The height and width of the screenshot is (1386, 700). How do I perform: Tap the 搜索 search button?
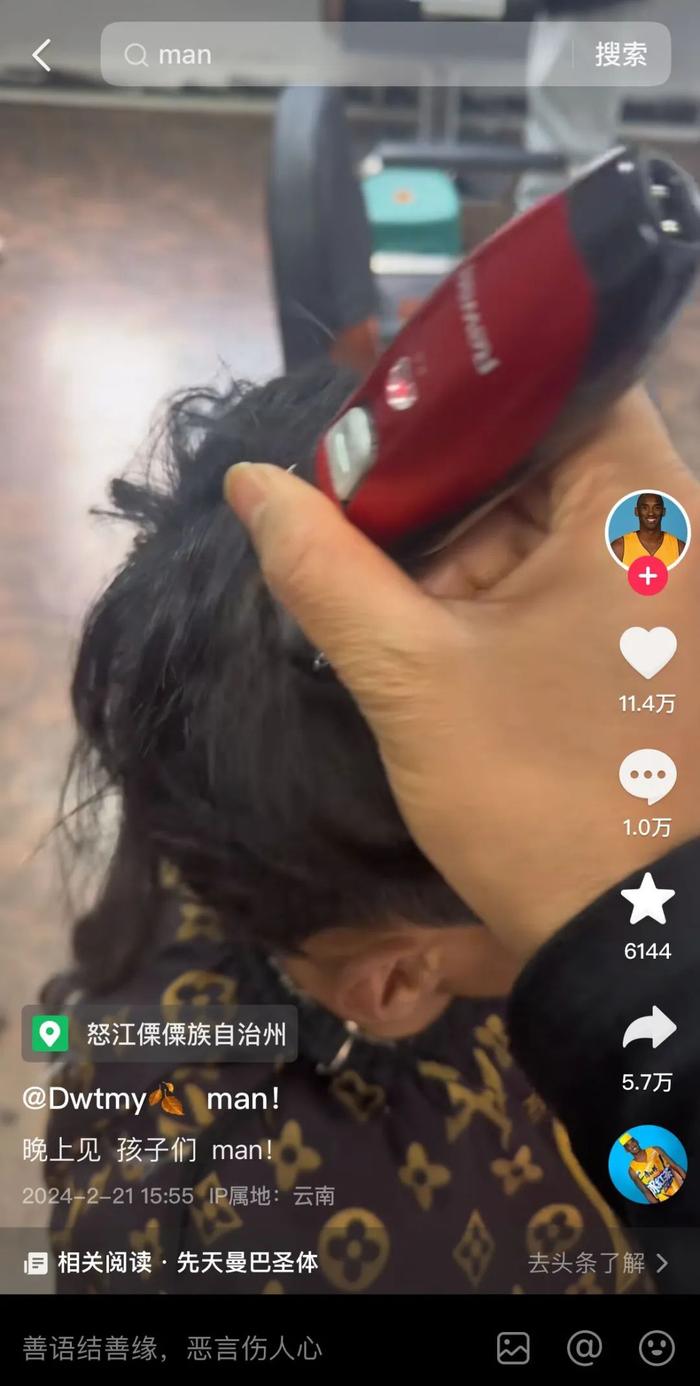click(x=621, y=55)
